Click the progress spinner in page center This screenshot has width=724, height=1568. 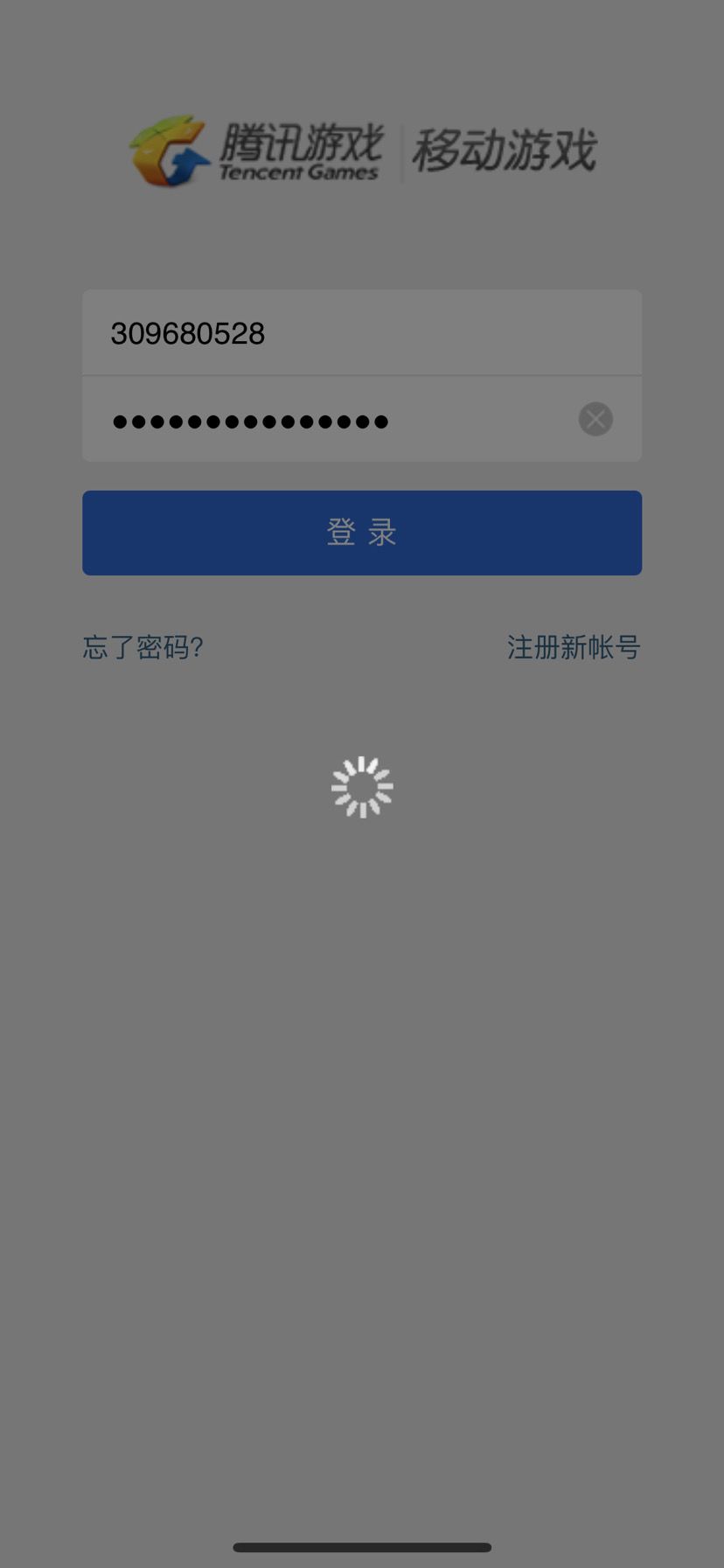click(x=362, y=785)
